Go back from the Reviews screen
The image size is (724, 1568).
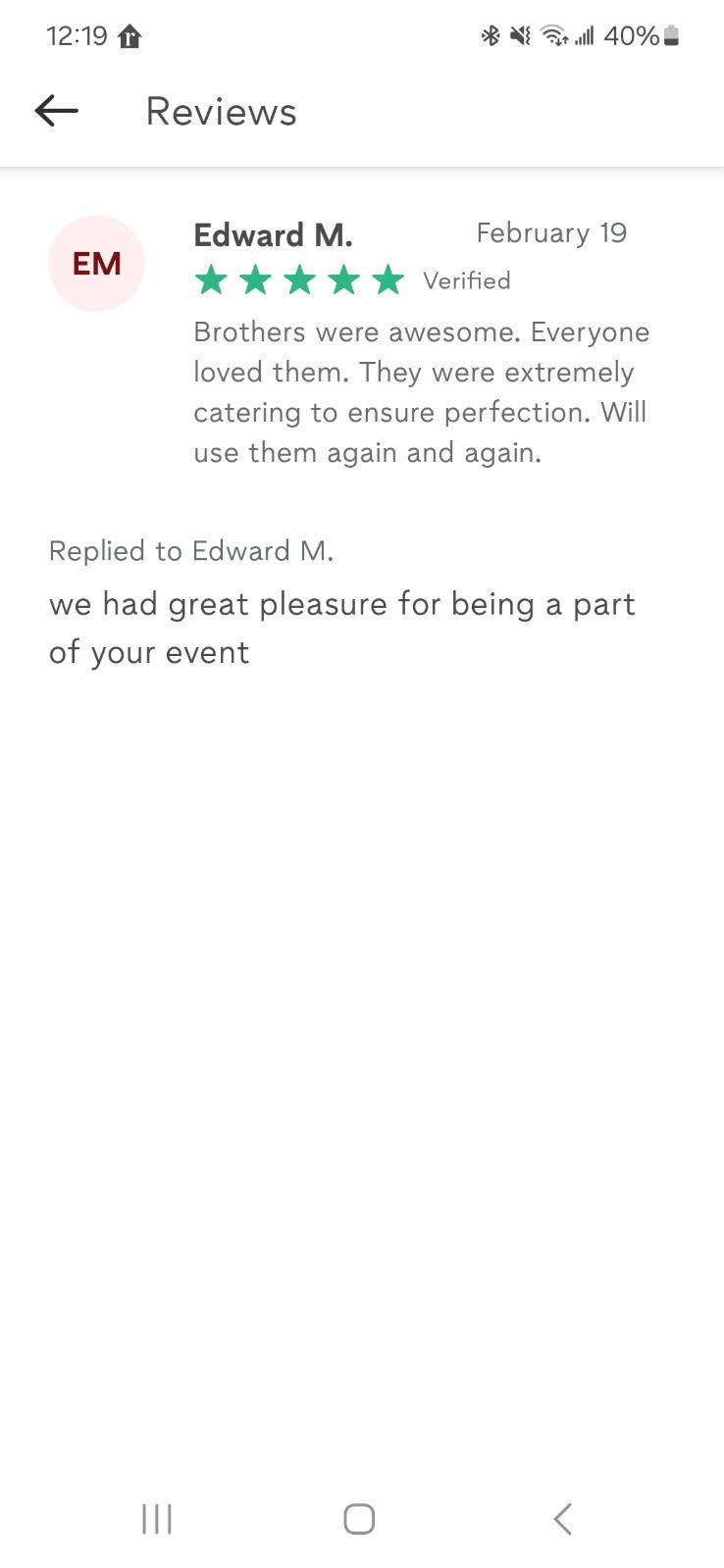coord(56,112)
